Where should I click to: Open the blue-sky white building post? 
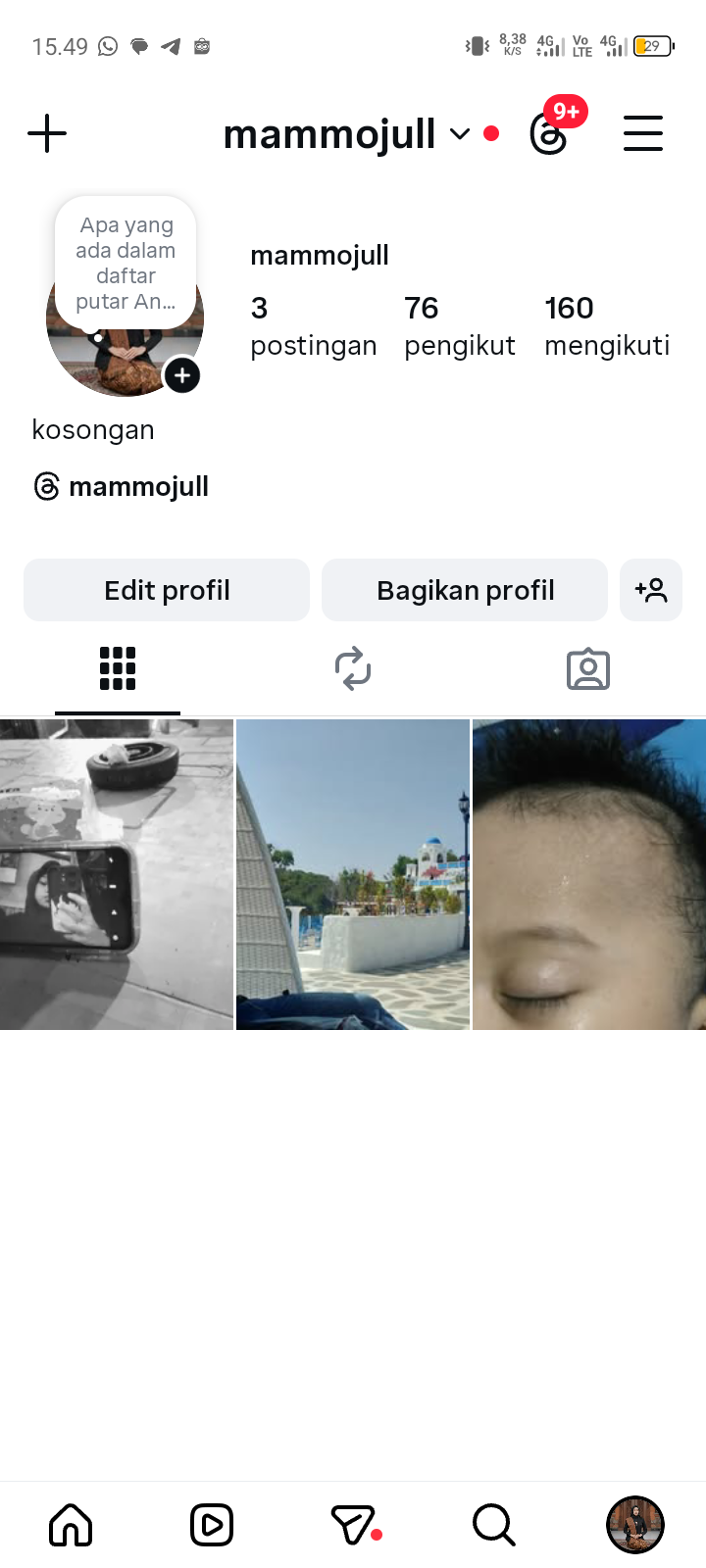[x=353, y=874]
